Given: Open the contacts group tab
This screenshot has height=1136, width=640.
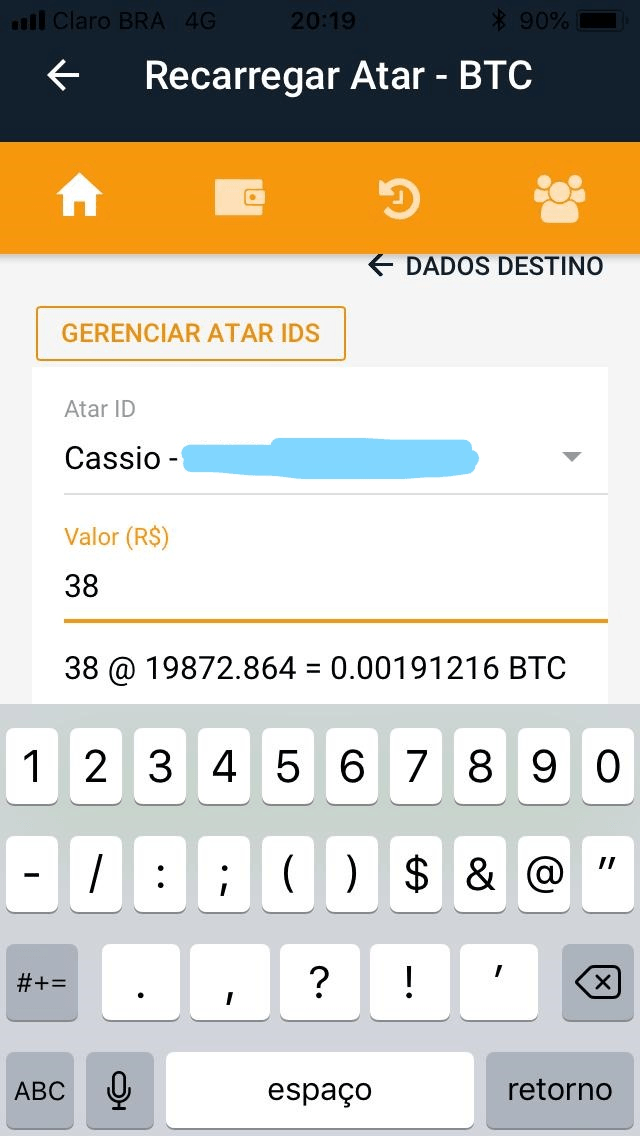Looking at the screenshot, I should pyautogui.click(x=559, y=198).
